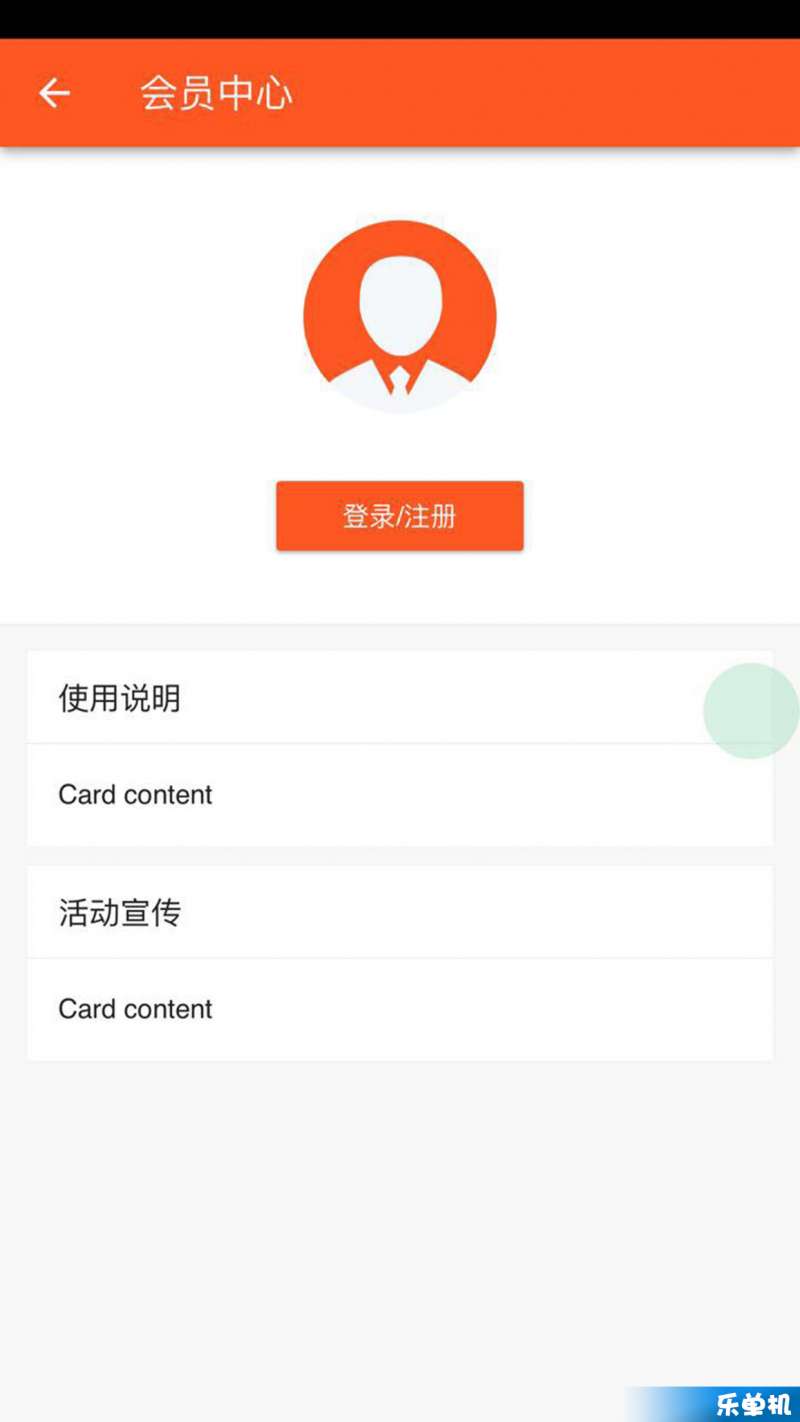Tap the 登录/注册 button
Image resolution: width=800 pixels, height=1422 pixels.
pyautogui.click(x=399, y=516)
